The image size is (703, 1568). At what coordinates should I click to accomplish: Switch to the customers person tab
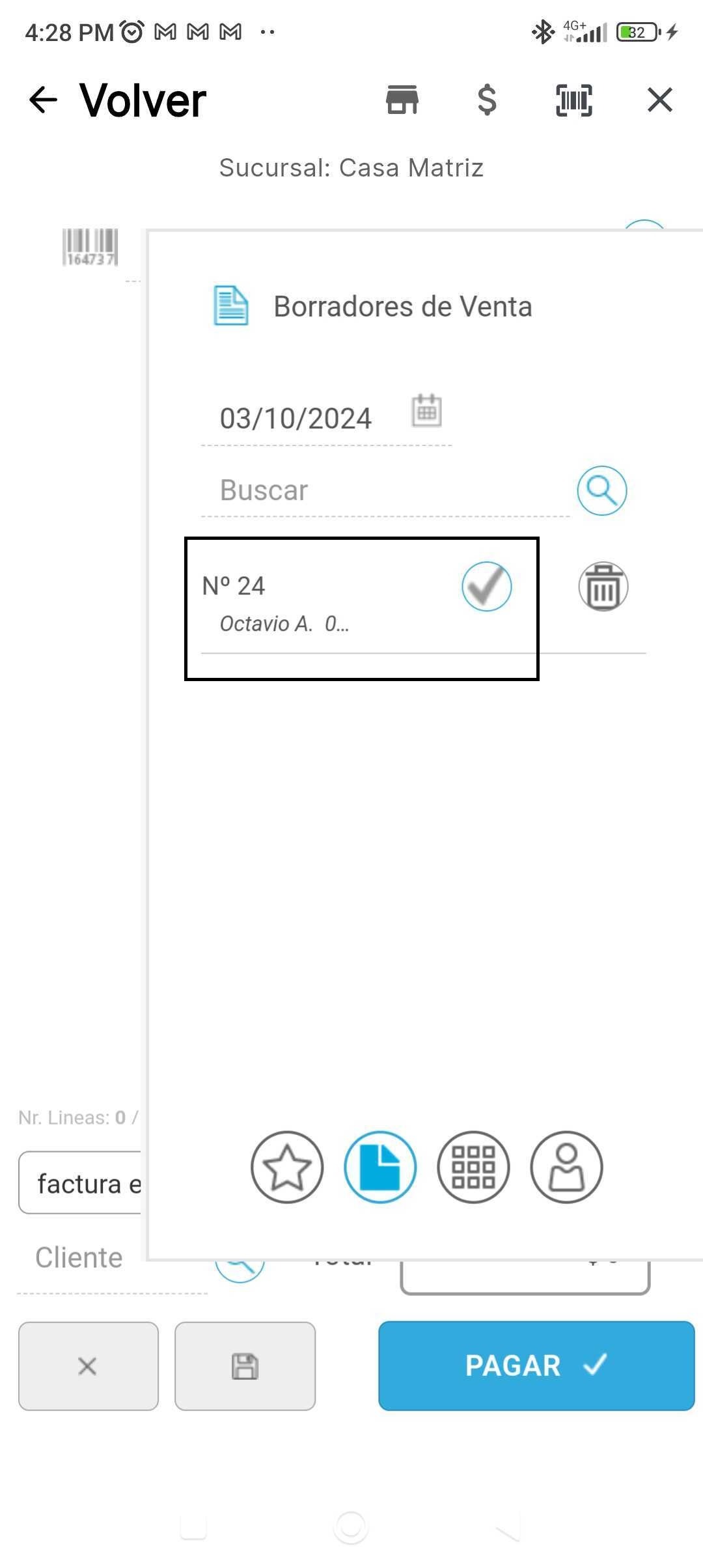(566, 1167)
